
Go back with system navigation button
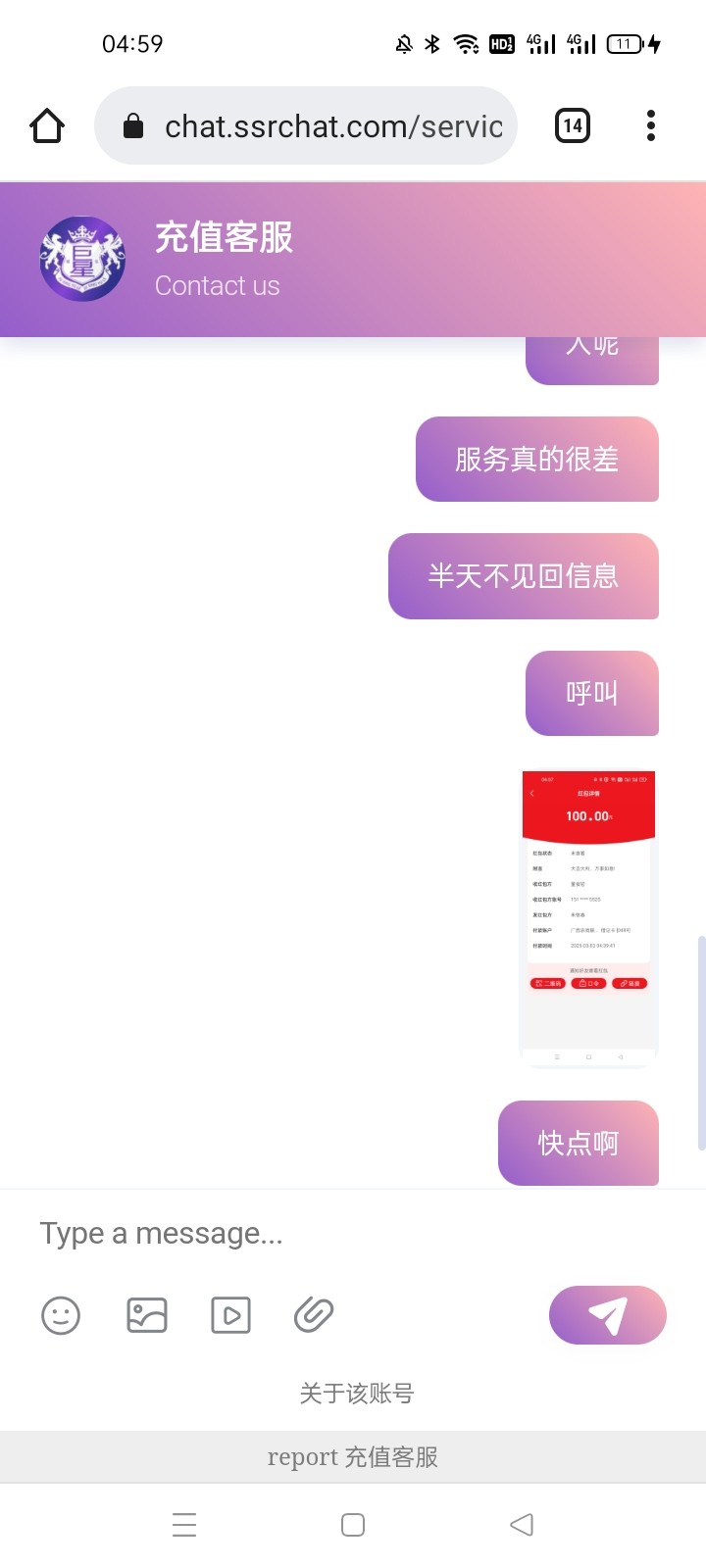click(522, 1525)
